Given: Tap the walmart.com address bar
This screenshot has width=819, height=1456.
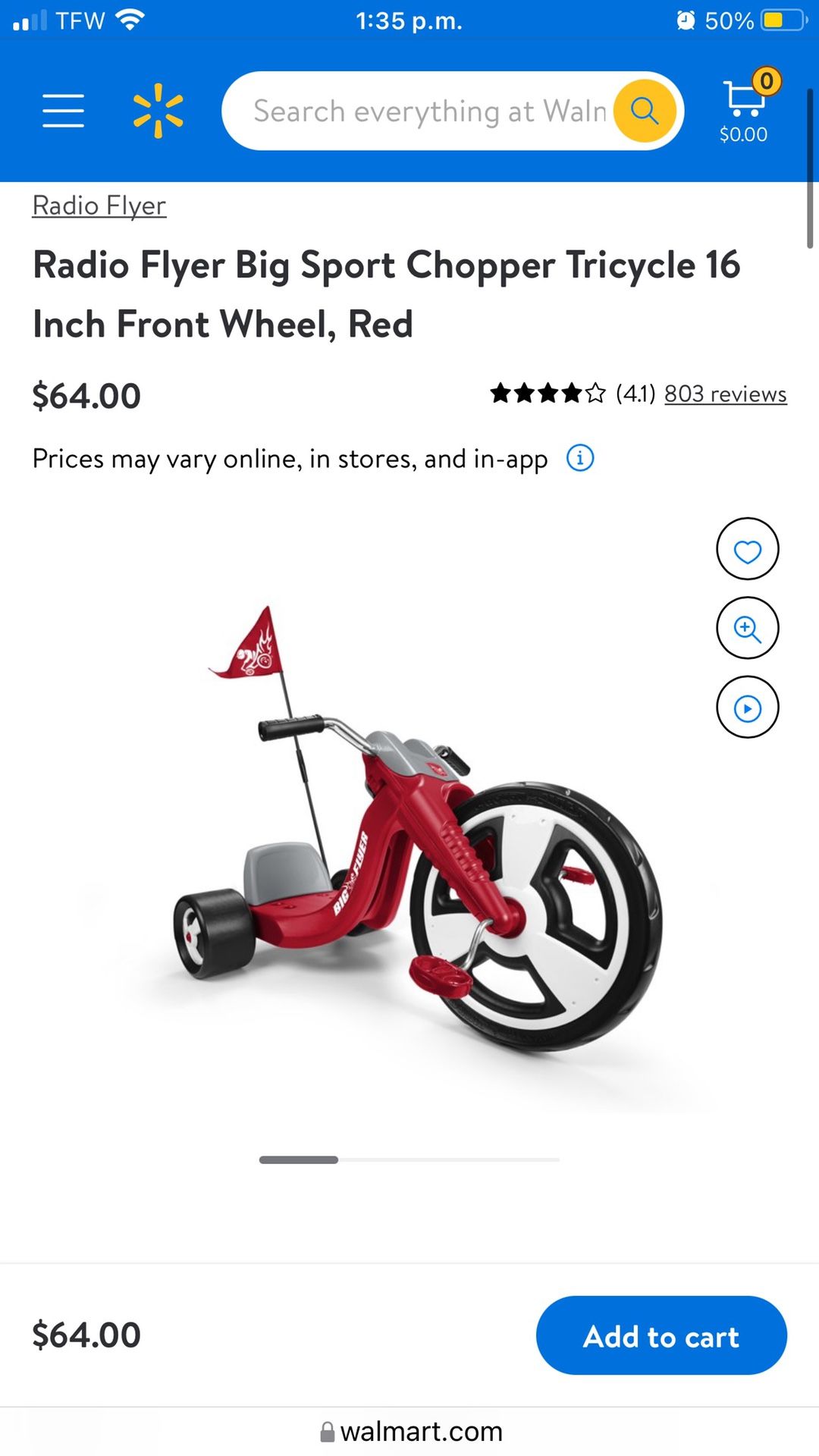Looking at the screenshot, I should [x=411, y=1431].
